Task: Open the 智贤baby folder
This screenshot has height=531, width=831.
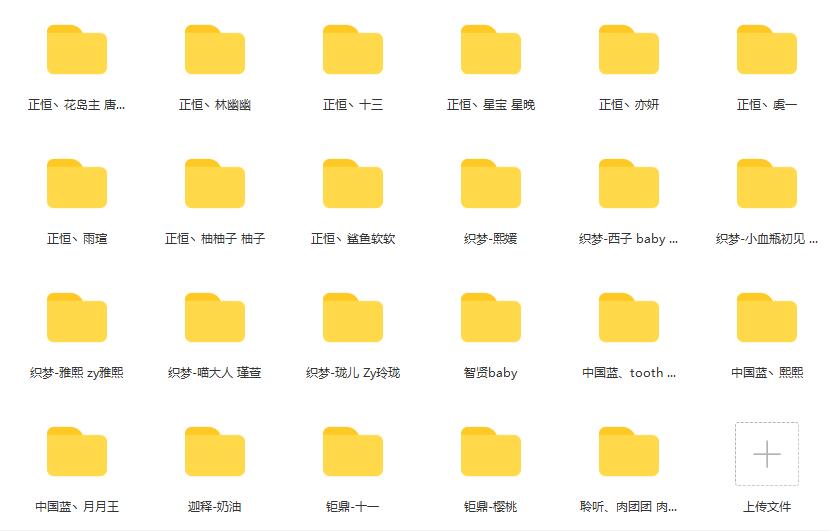Action: pyautogui.click(x=491, y=319)
